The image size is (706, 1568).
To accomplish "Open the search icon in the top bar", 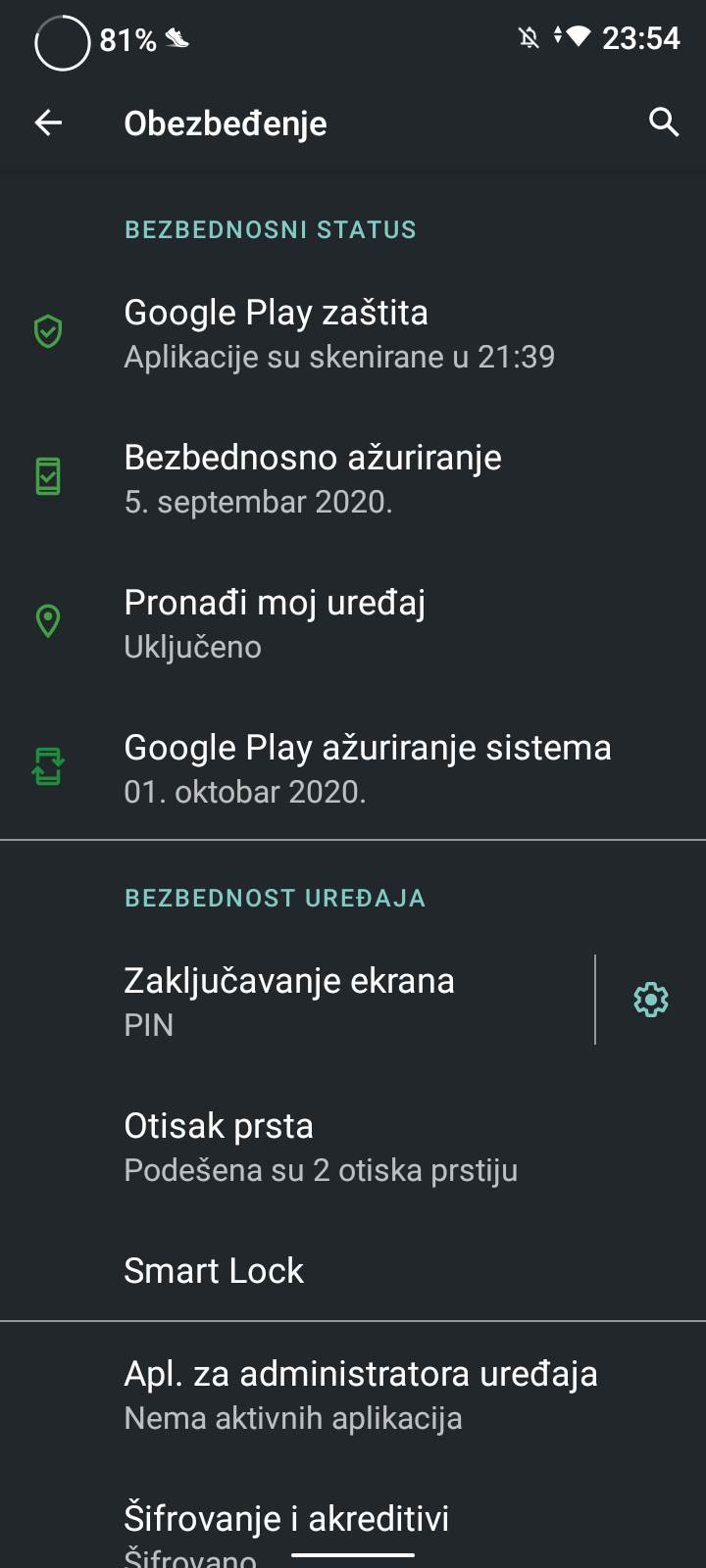I will (x=663, y=122).
